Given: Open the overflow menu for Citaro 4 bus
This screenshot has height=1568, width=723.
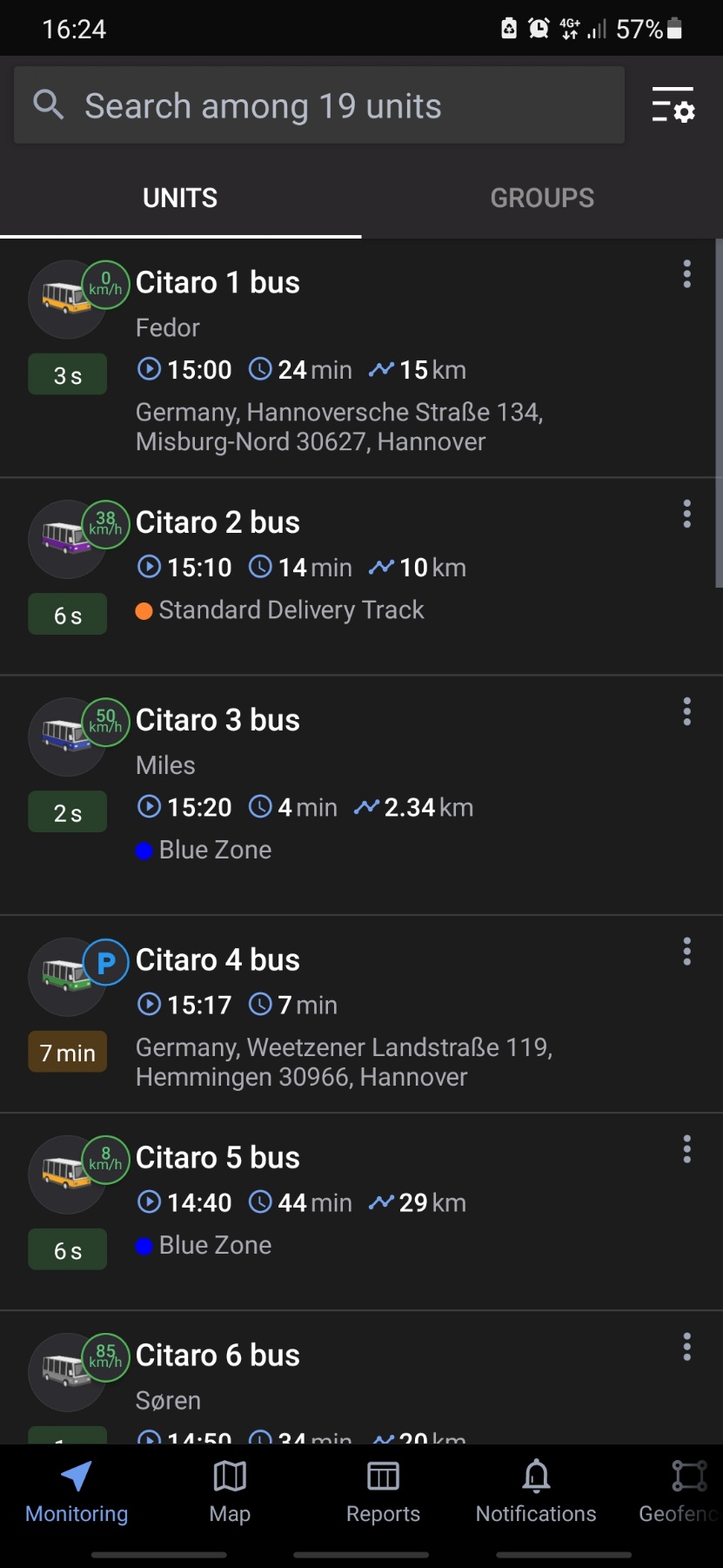Looking at the screenshot, I should coord(686,952).
